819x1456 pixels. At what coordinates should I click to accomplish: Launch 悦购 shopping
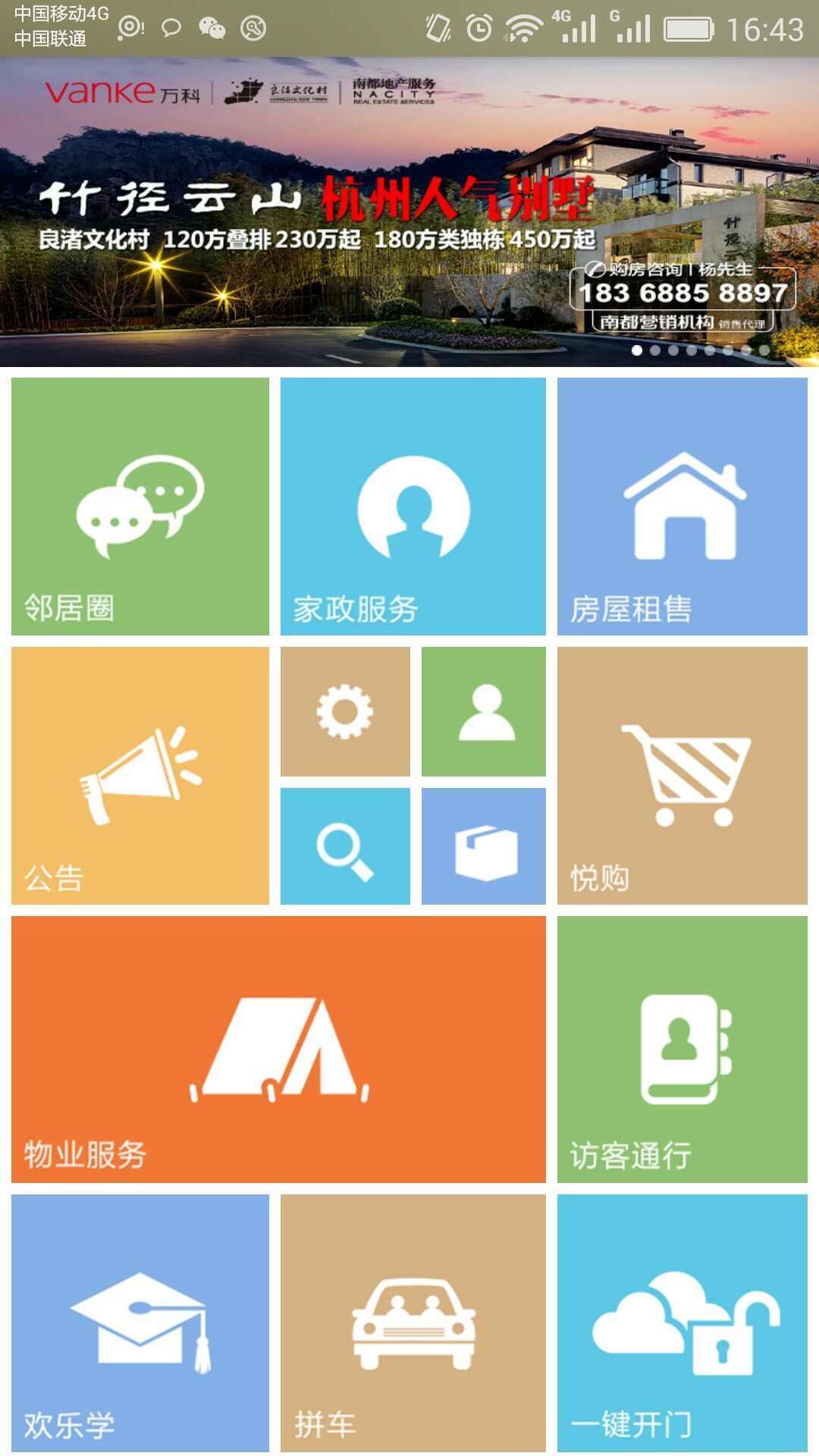(x=682, y=775)
